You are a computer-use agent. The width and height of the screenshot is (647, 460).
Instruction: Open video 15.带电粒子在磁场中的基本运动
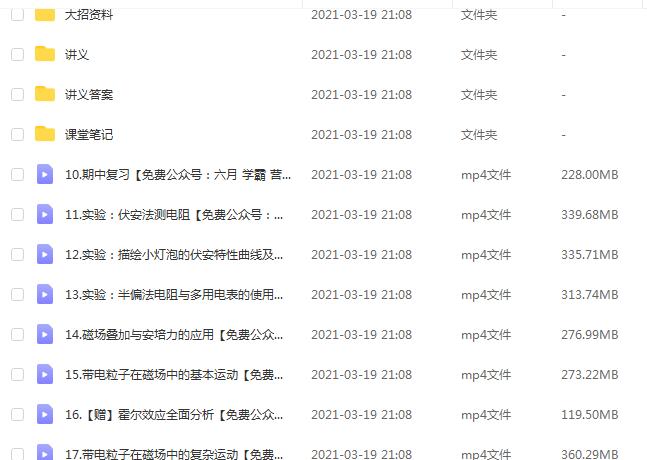point(174,375)
